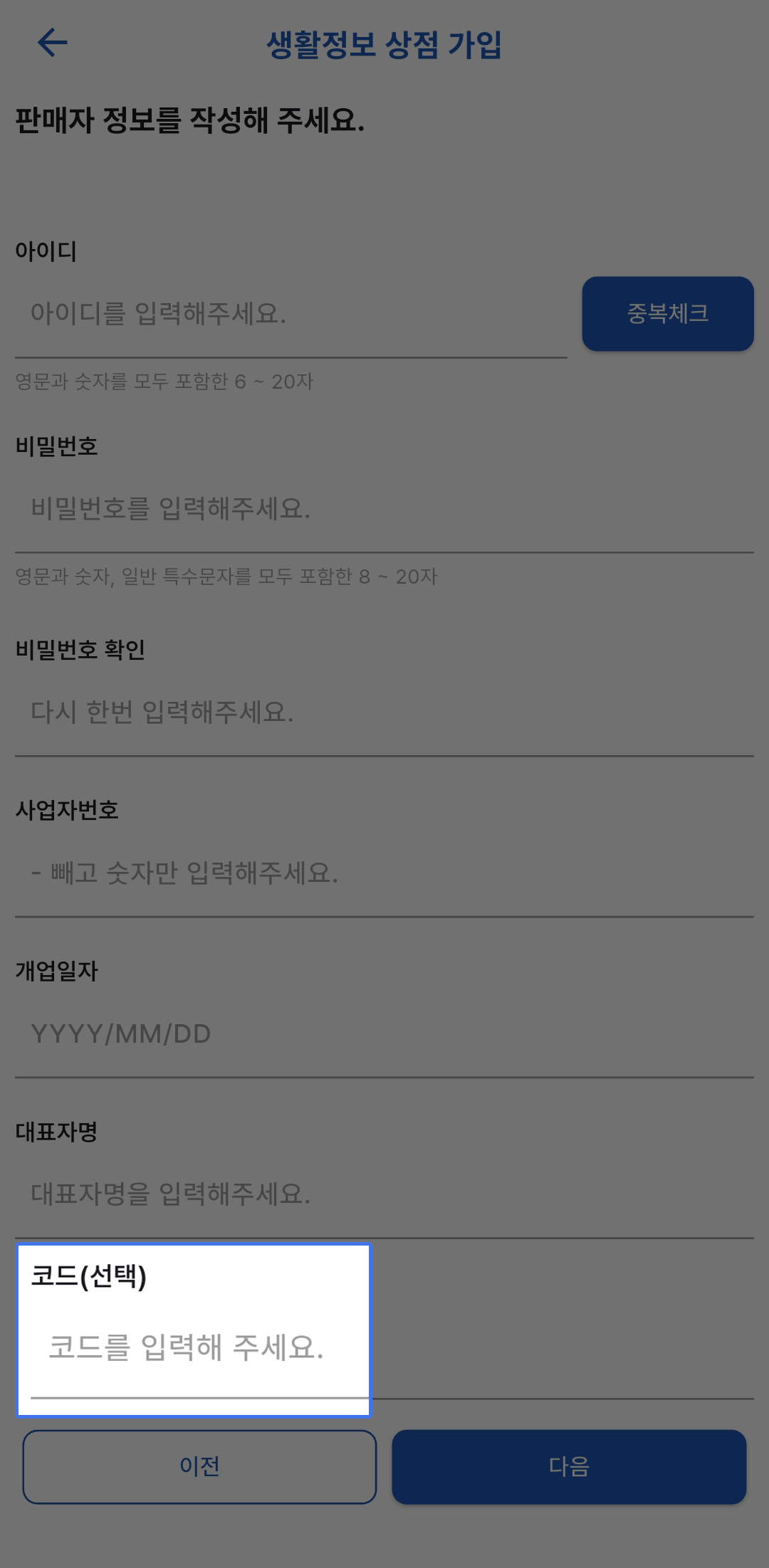769x1568 pixels.
Task: Focus the 아이디 input field
Action: click(x=291, y=314)
